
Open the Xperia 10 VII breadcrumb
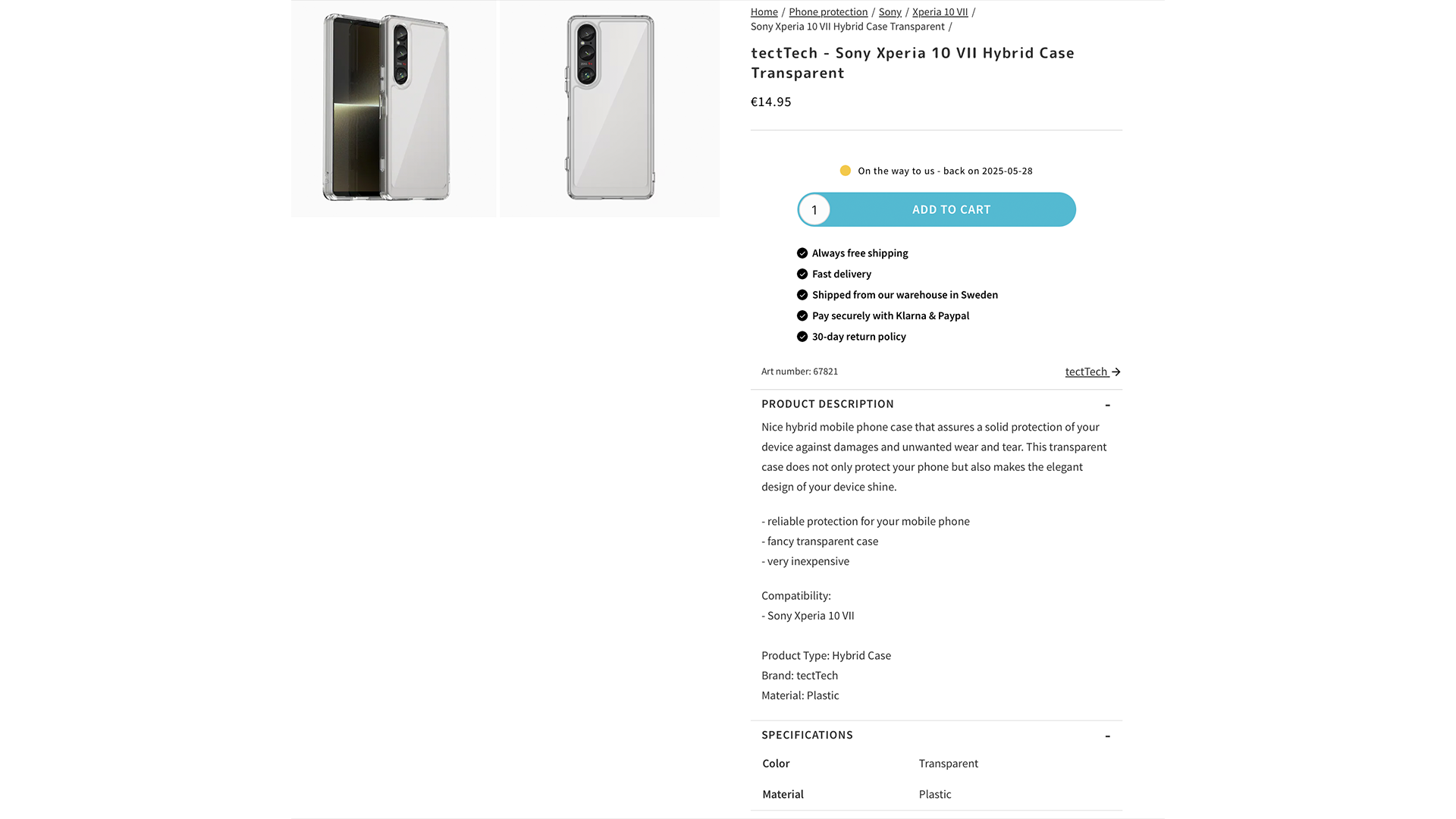pos(940,12)
